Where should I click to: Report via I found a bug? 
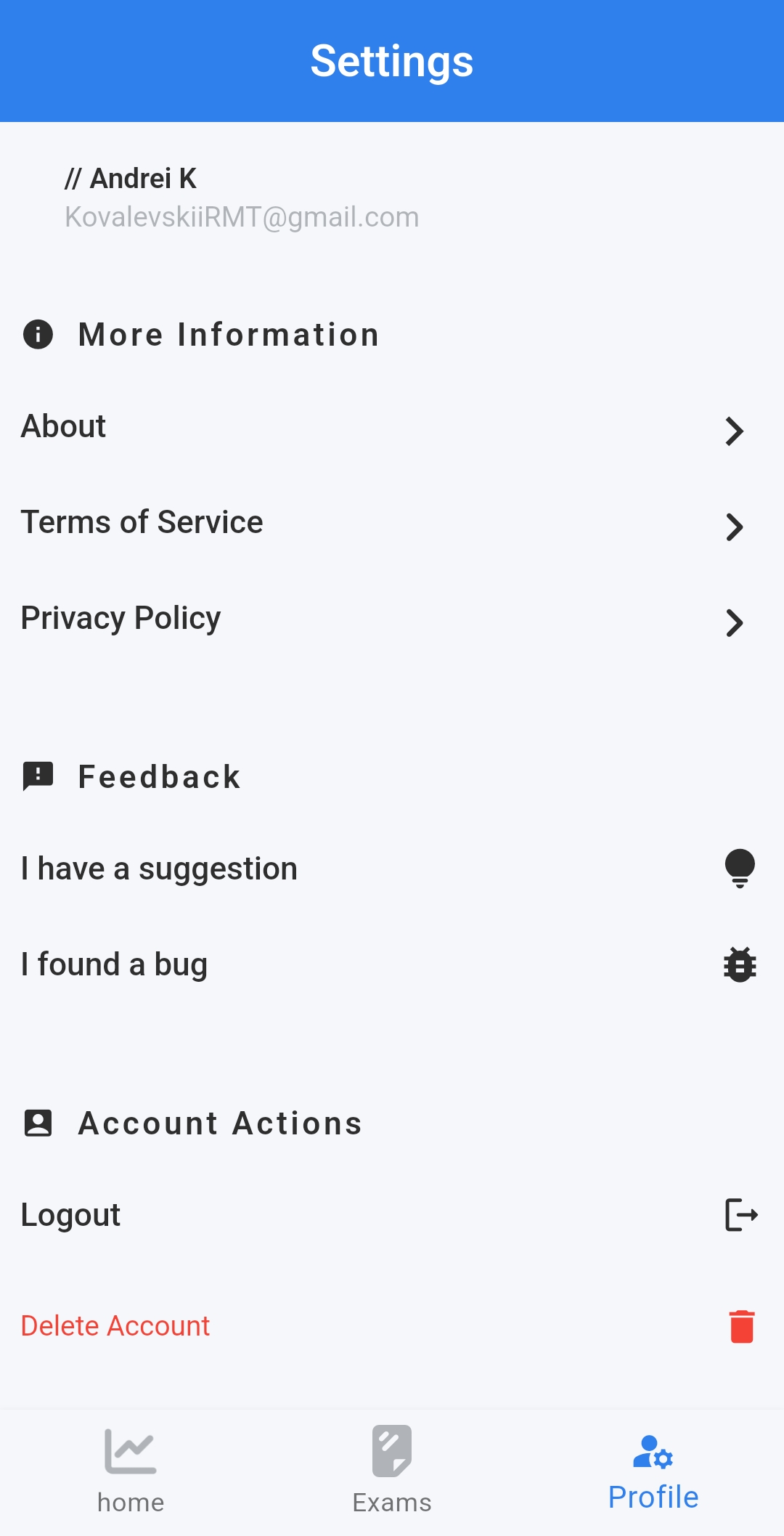(x=392, y=965)
